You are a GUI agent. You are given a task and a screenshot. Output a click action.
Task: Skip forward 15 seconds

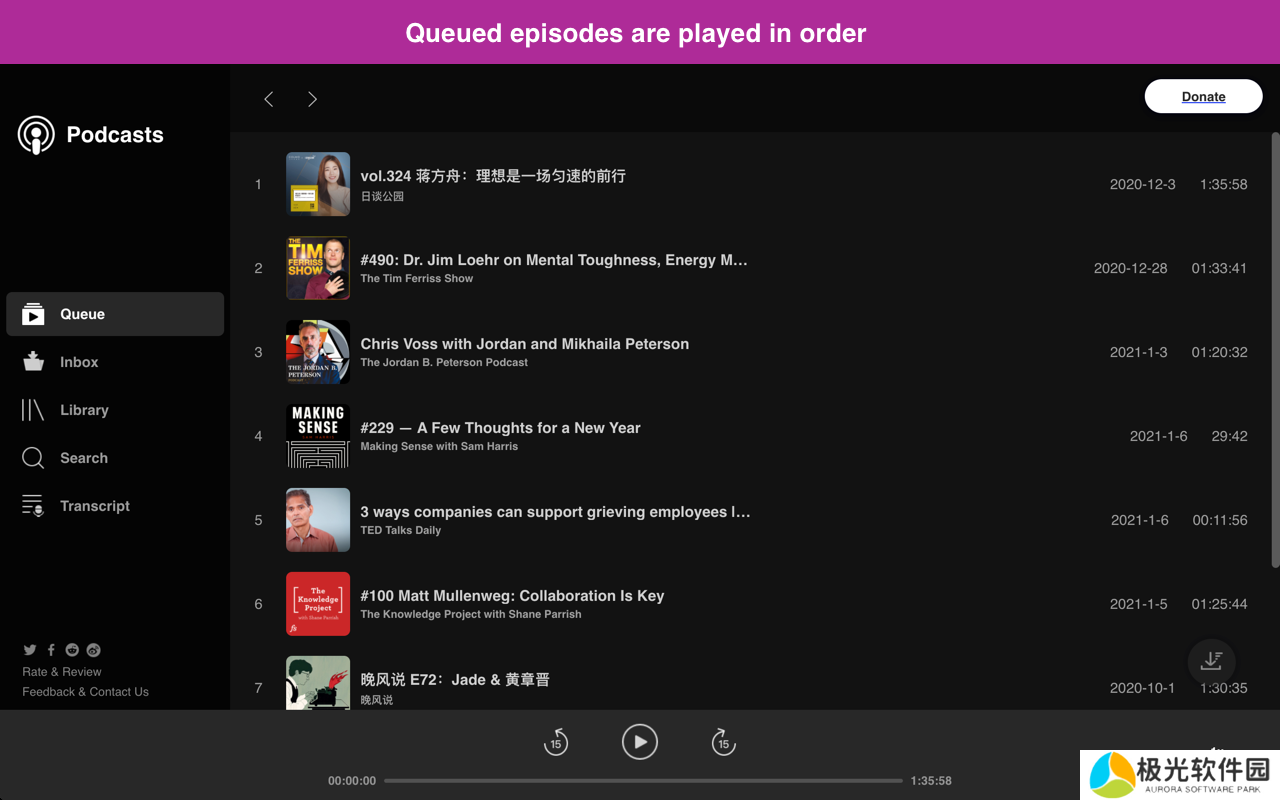point(723,742)
